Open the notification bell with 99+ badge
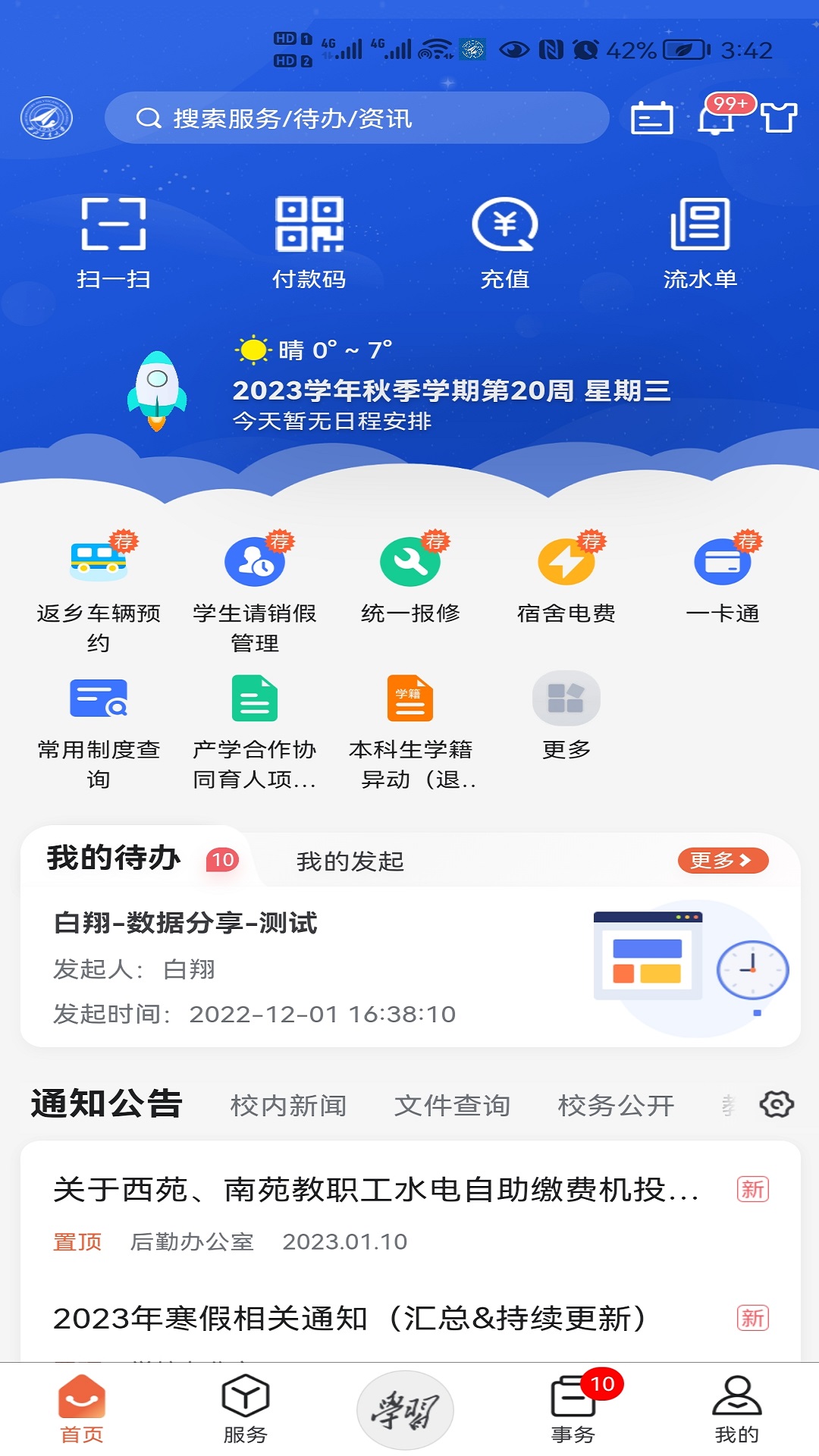This screenshot has width=819, height=1456. (715, 118)
